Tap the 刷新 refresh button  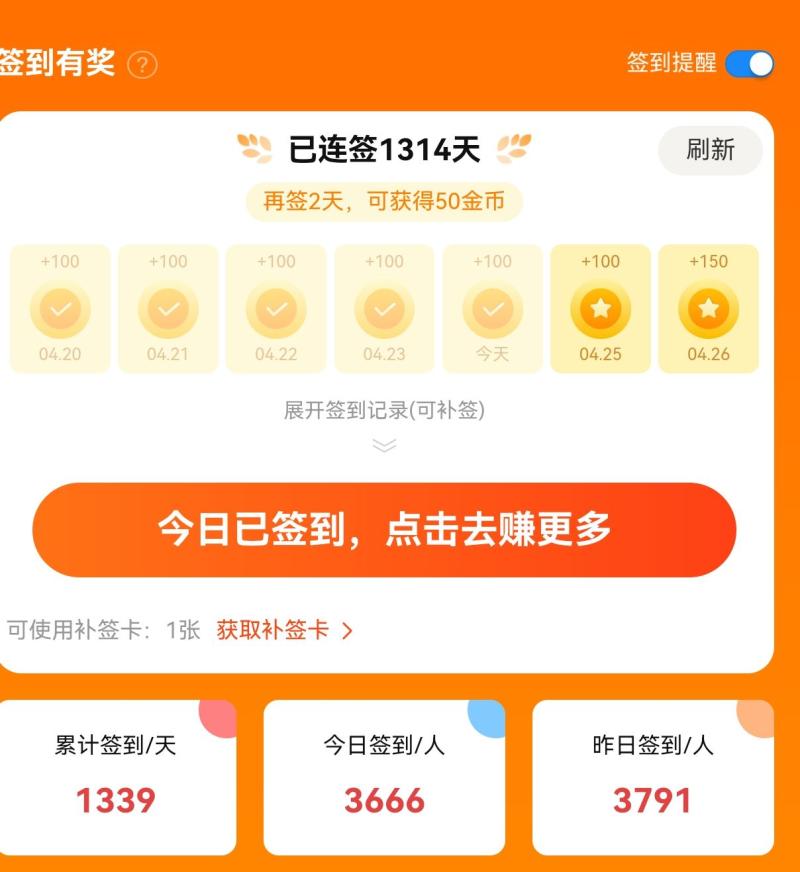point(710,151)
